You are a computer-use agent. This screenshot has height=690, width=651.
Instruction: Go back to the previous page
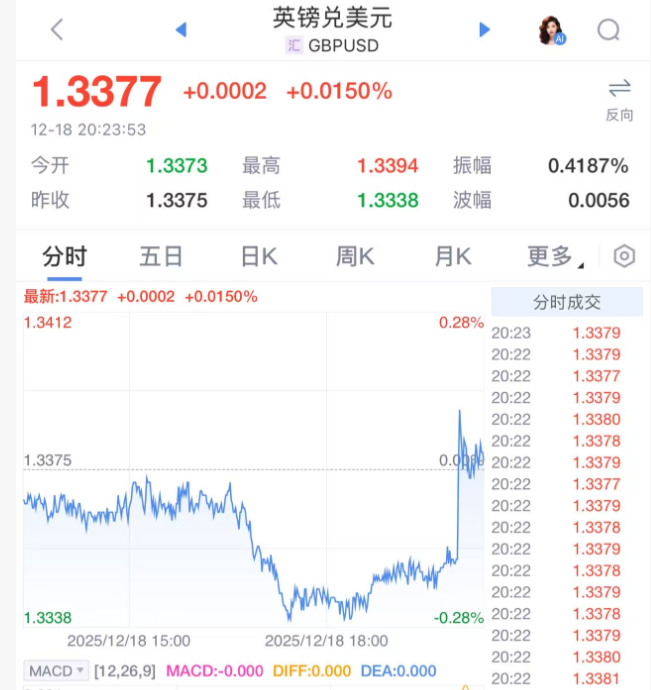point(57,30)
